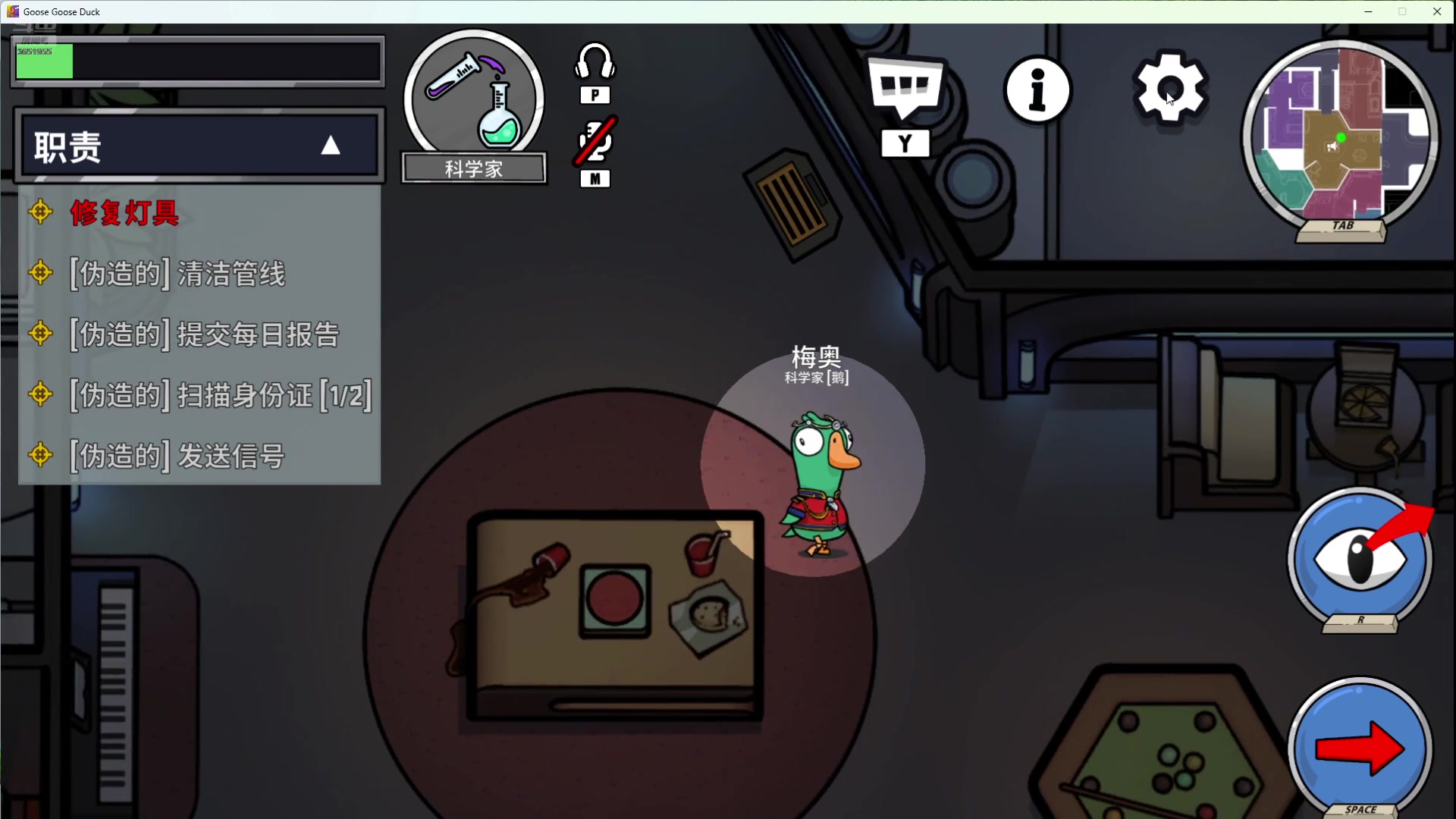
Task: Select the 修复灯具 task
Action: pyautogui.click(x=125, y=213)
